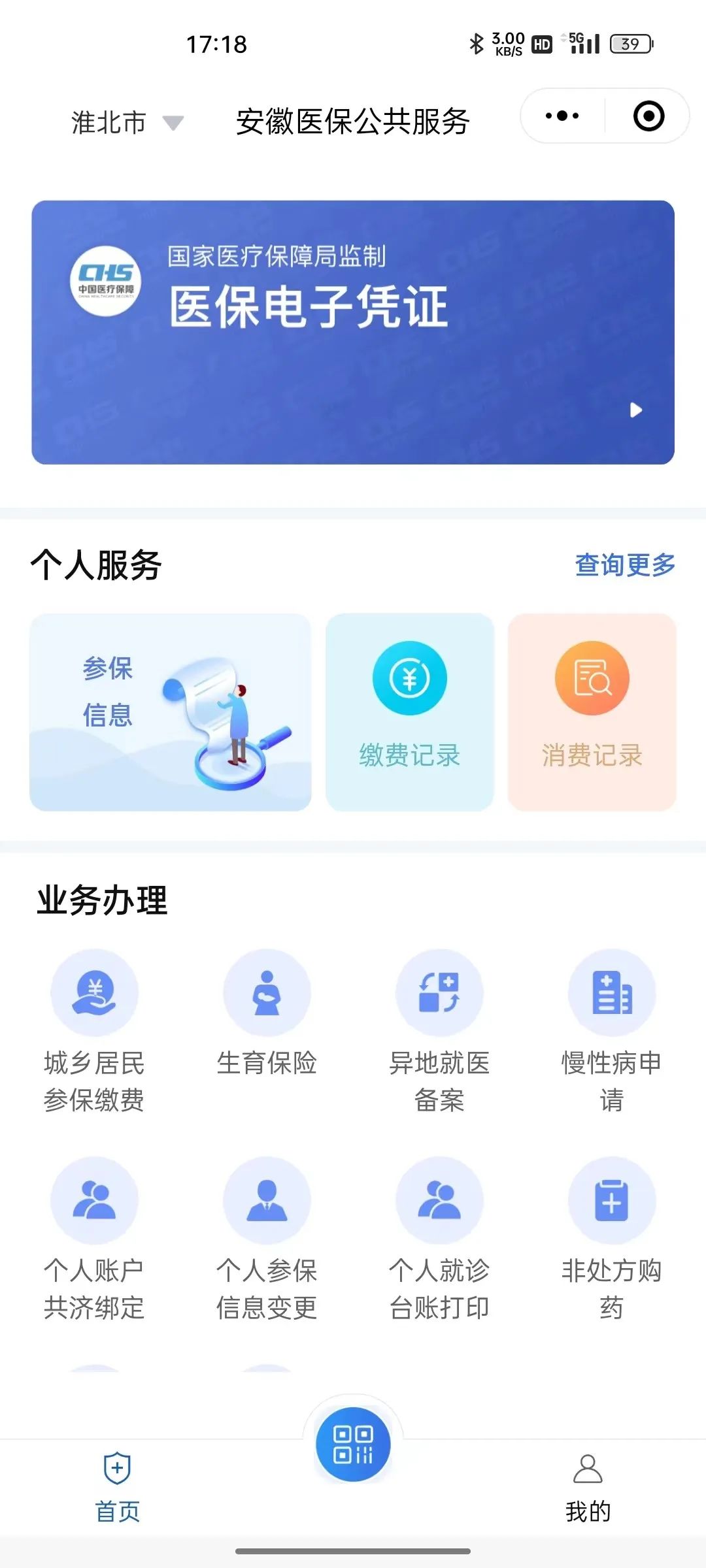Open 个人就诊台账打印
Screen dimensions: 706x1568
(x=439, y=1239)
